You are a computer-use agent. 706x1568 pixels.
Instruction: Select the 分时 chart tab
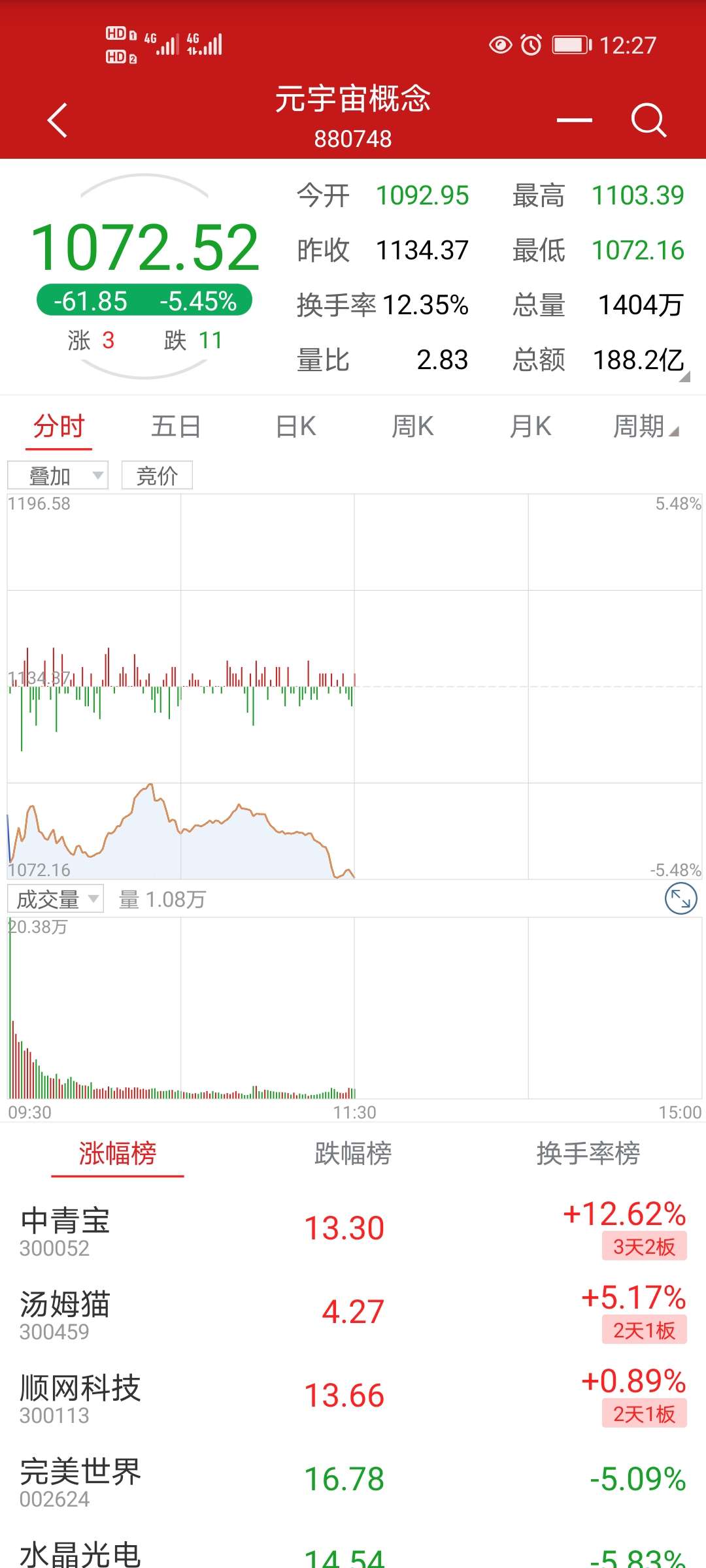[59, 427]
